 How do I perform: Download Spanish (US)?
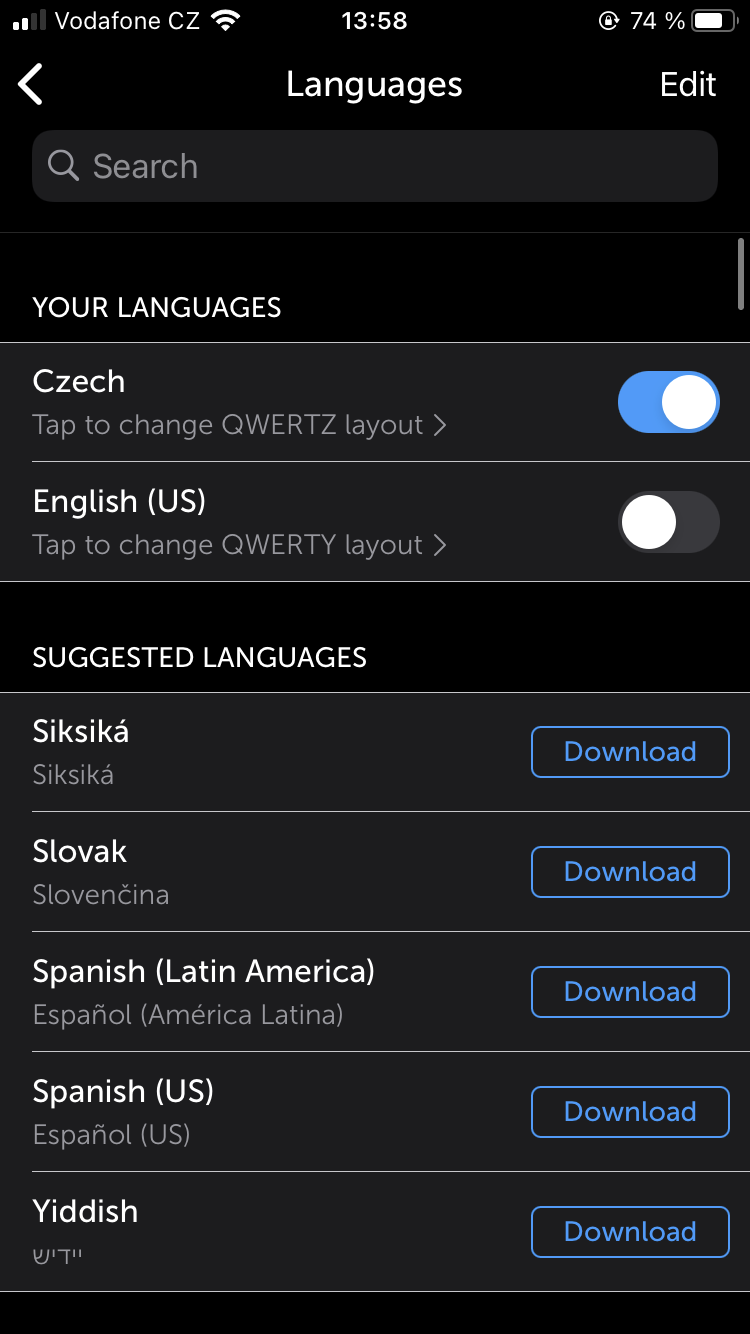(629, 1112)
